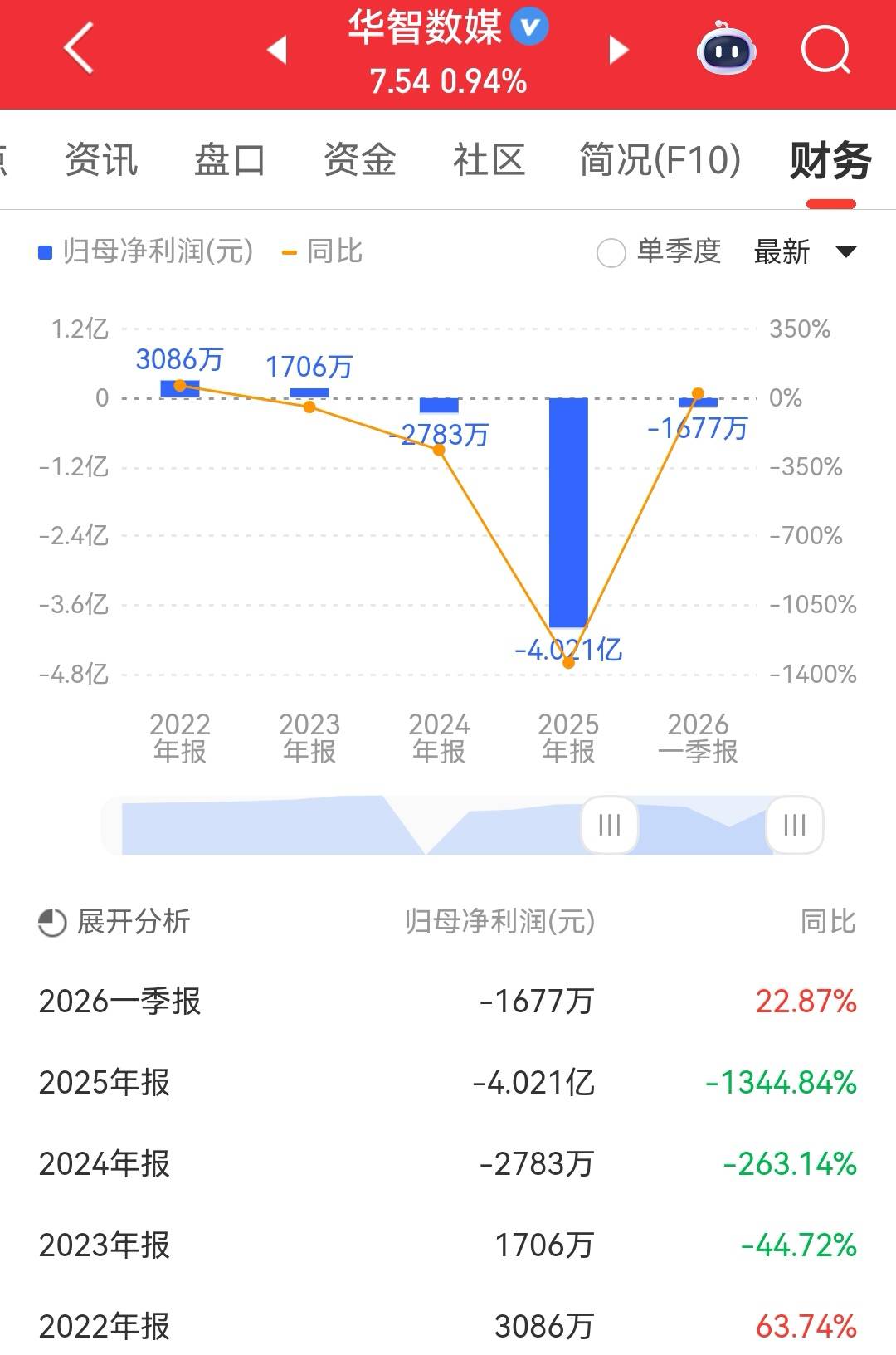Switch to the 盘口 tab

tap(230, 159)
